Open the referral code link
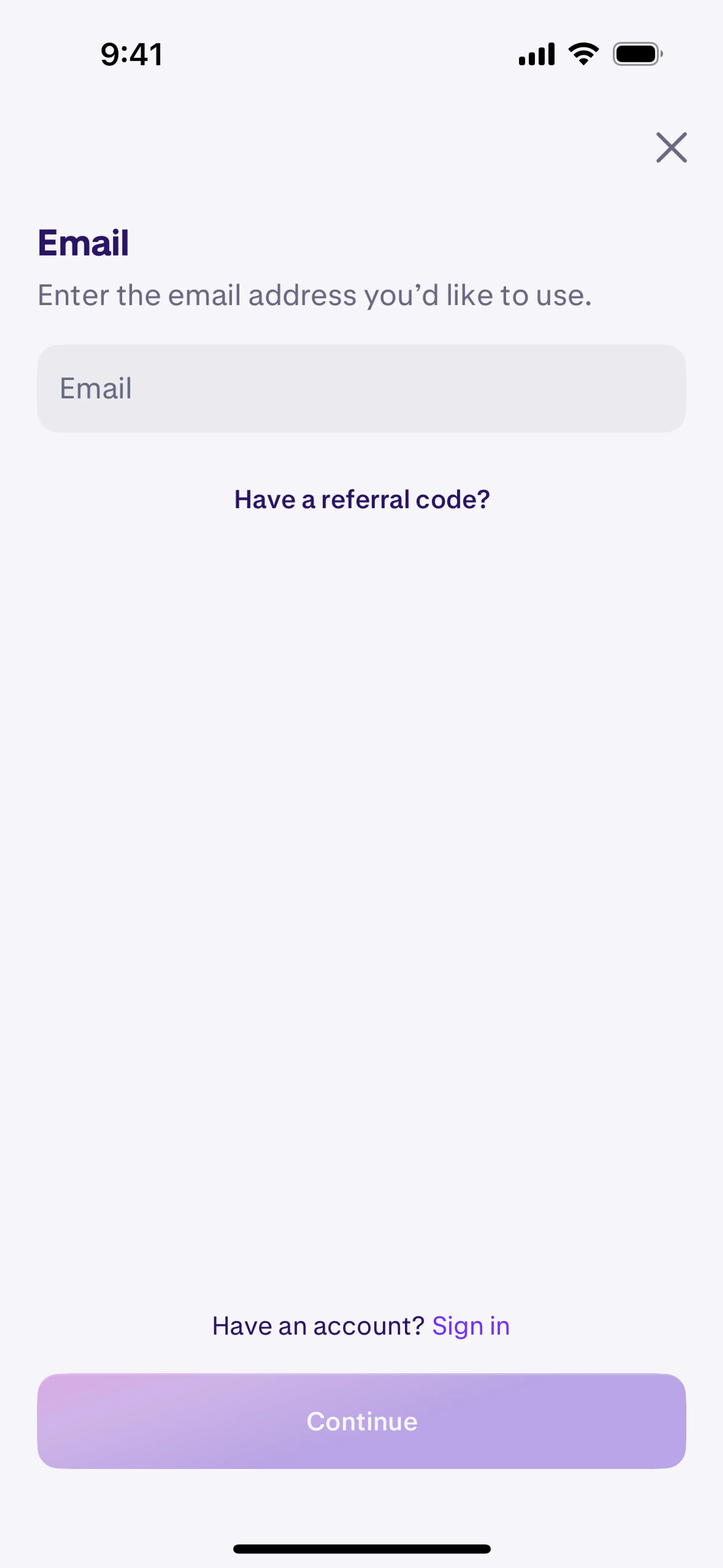723x1568 pixels. pyautogui.click(x=361, y=499)
